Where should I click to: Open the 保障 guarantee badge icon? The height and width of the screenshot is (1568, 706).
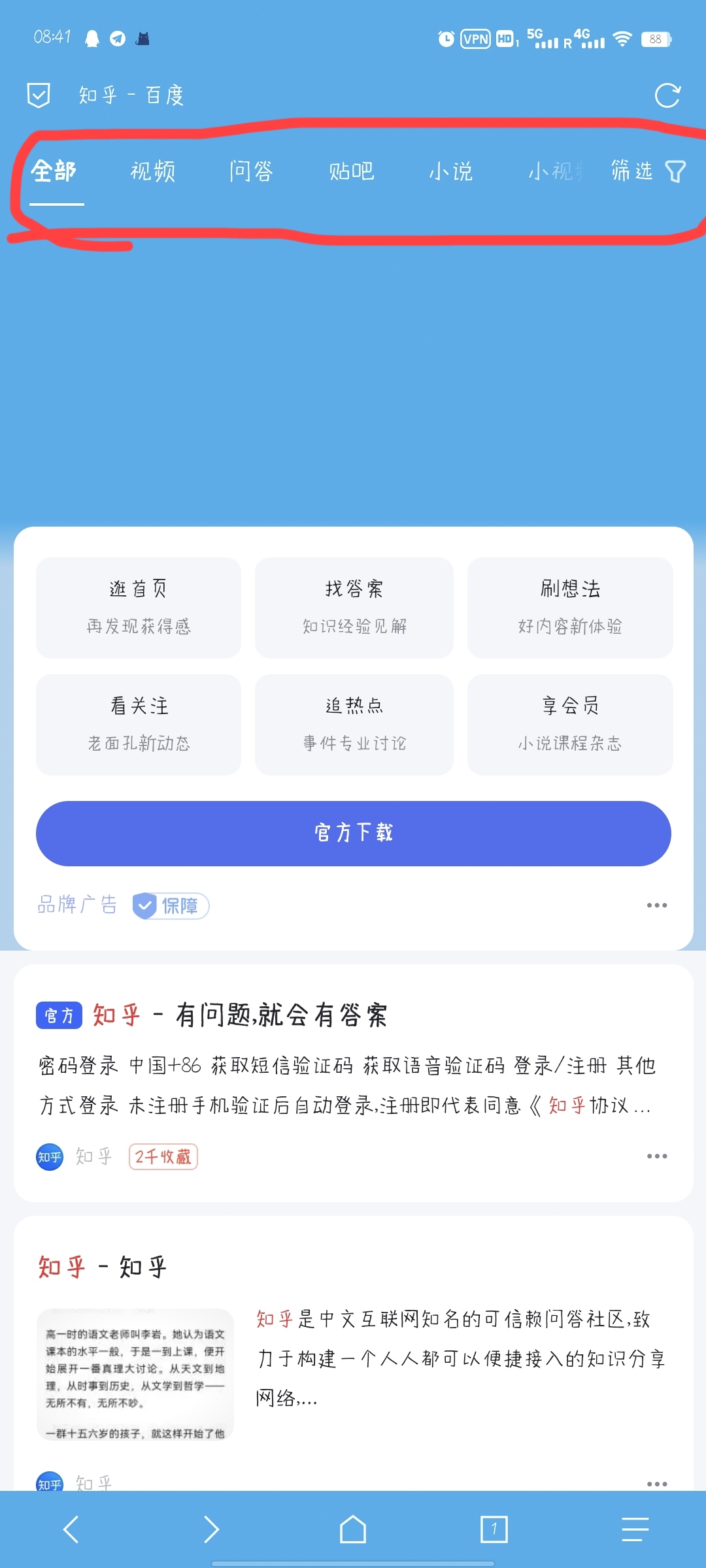point(170,906)
